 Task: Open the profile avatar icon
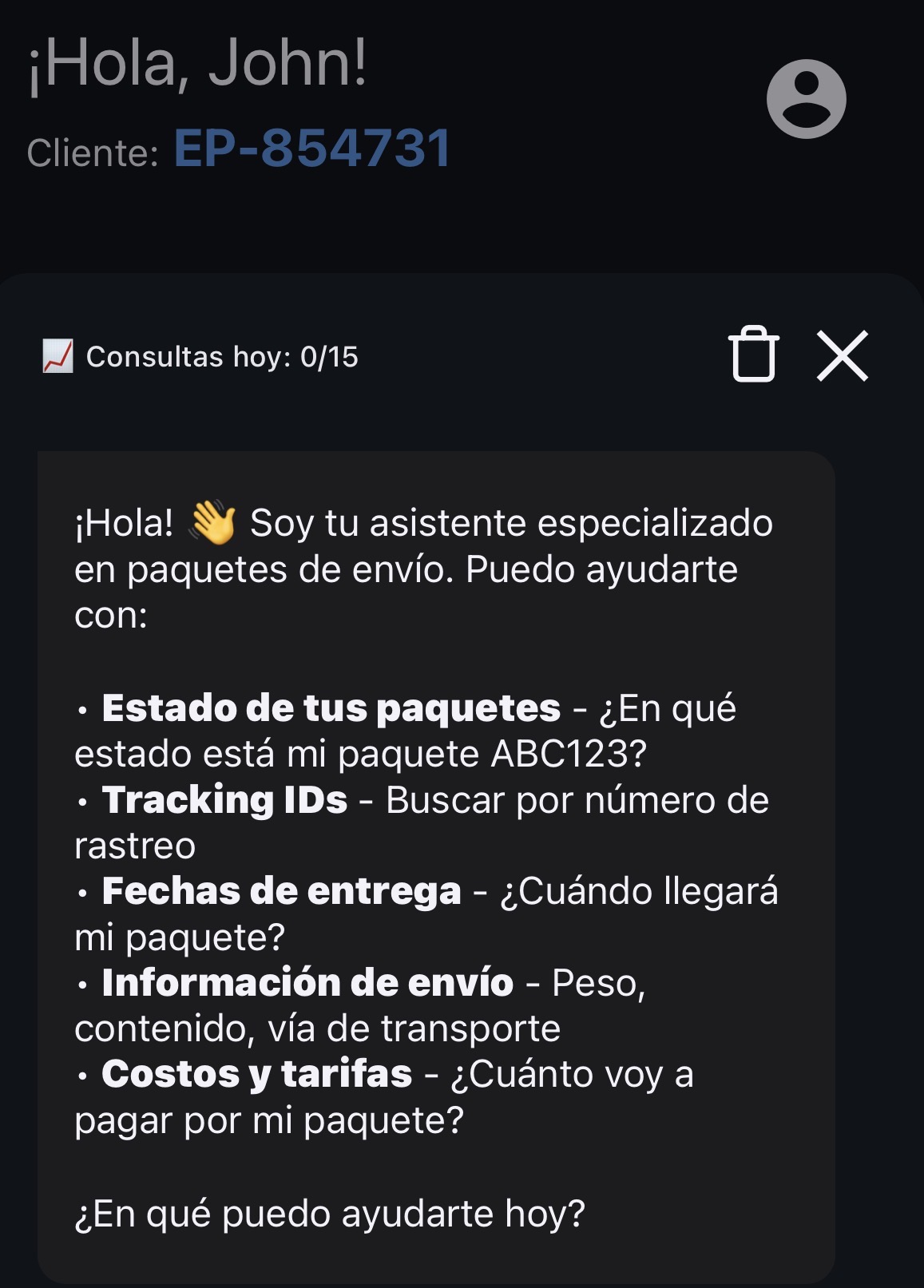click(806, 99)
